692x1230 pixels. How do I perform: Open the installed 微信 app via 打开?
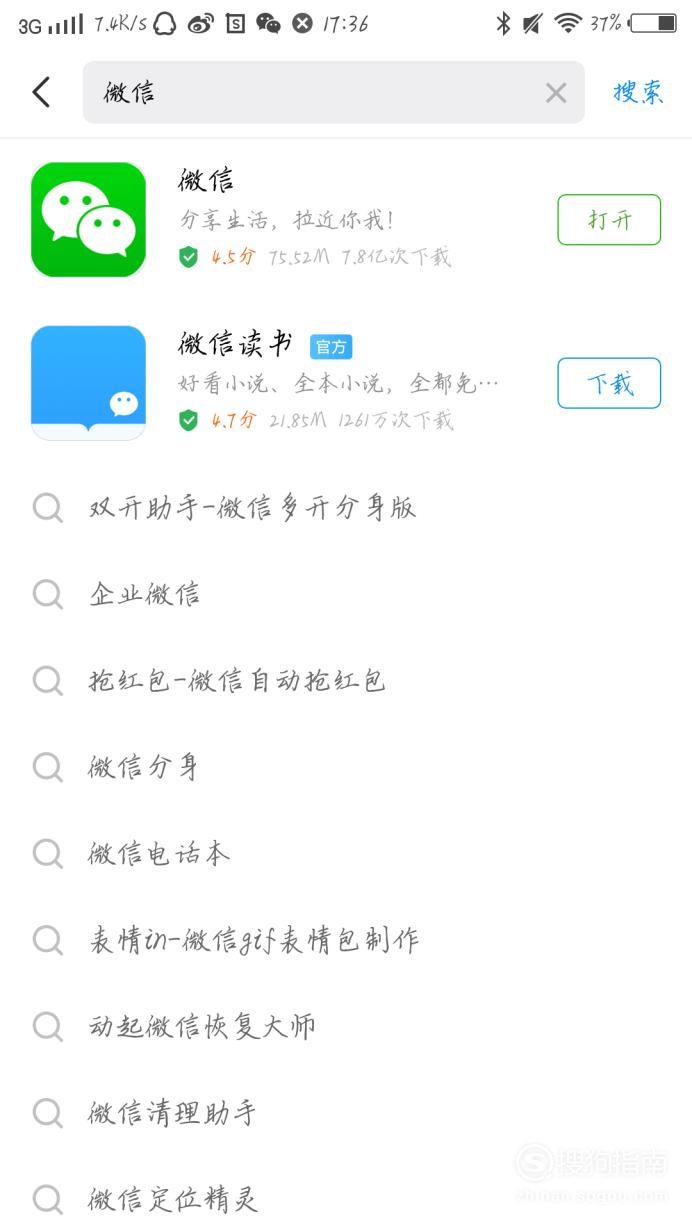pyautogui.click(x=609, y=220)
